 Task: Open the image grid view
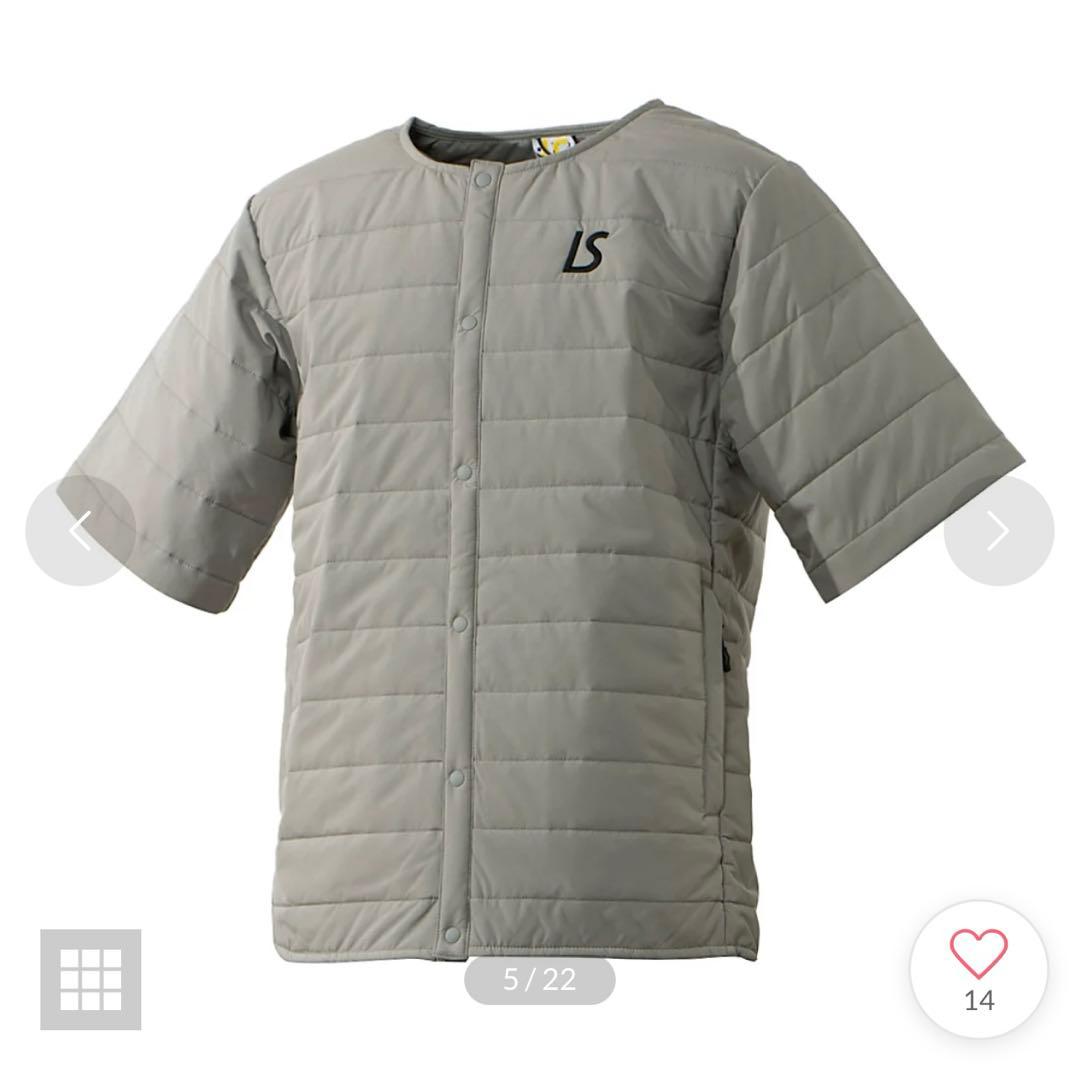[x=90, y=979]
